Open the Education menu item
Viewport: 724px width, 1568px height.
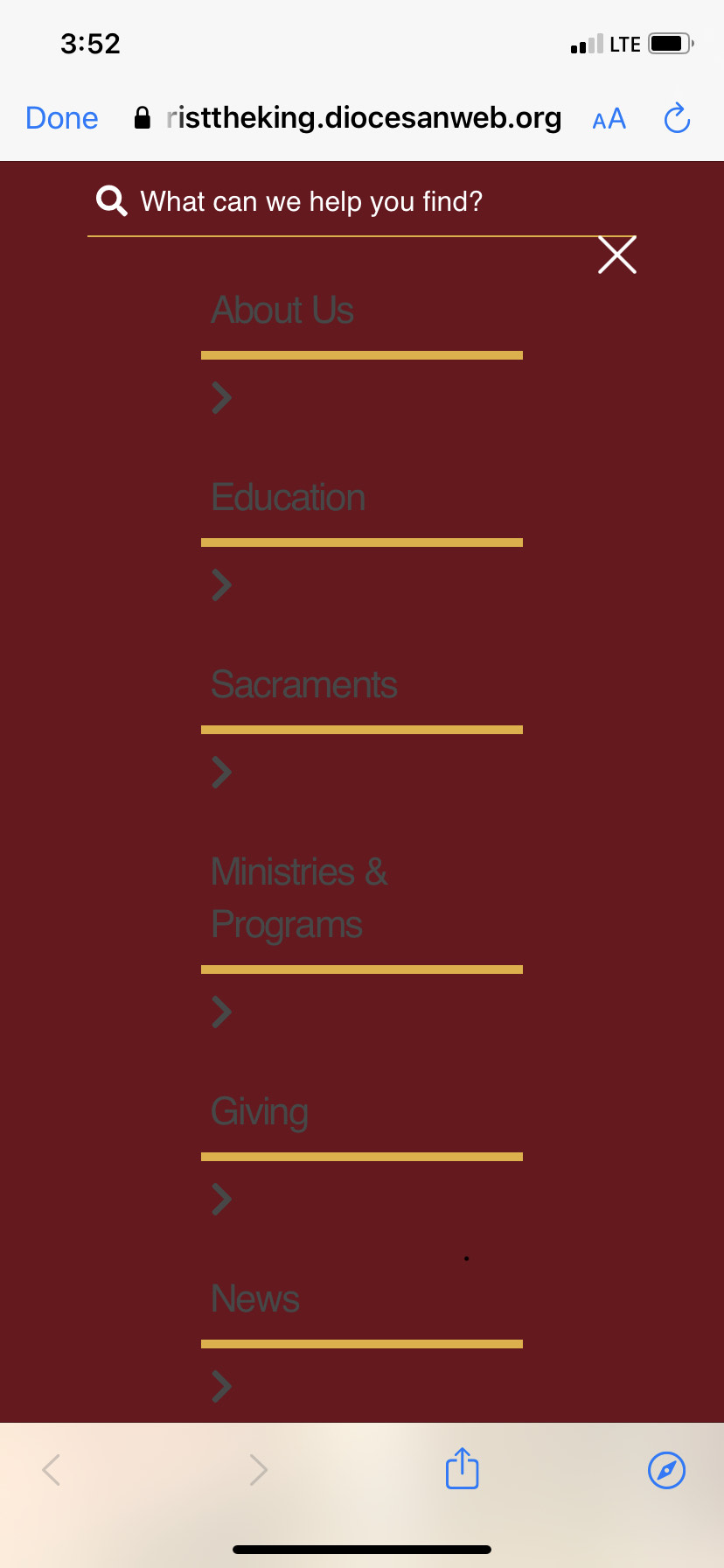click(x=288, y=498)
